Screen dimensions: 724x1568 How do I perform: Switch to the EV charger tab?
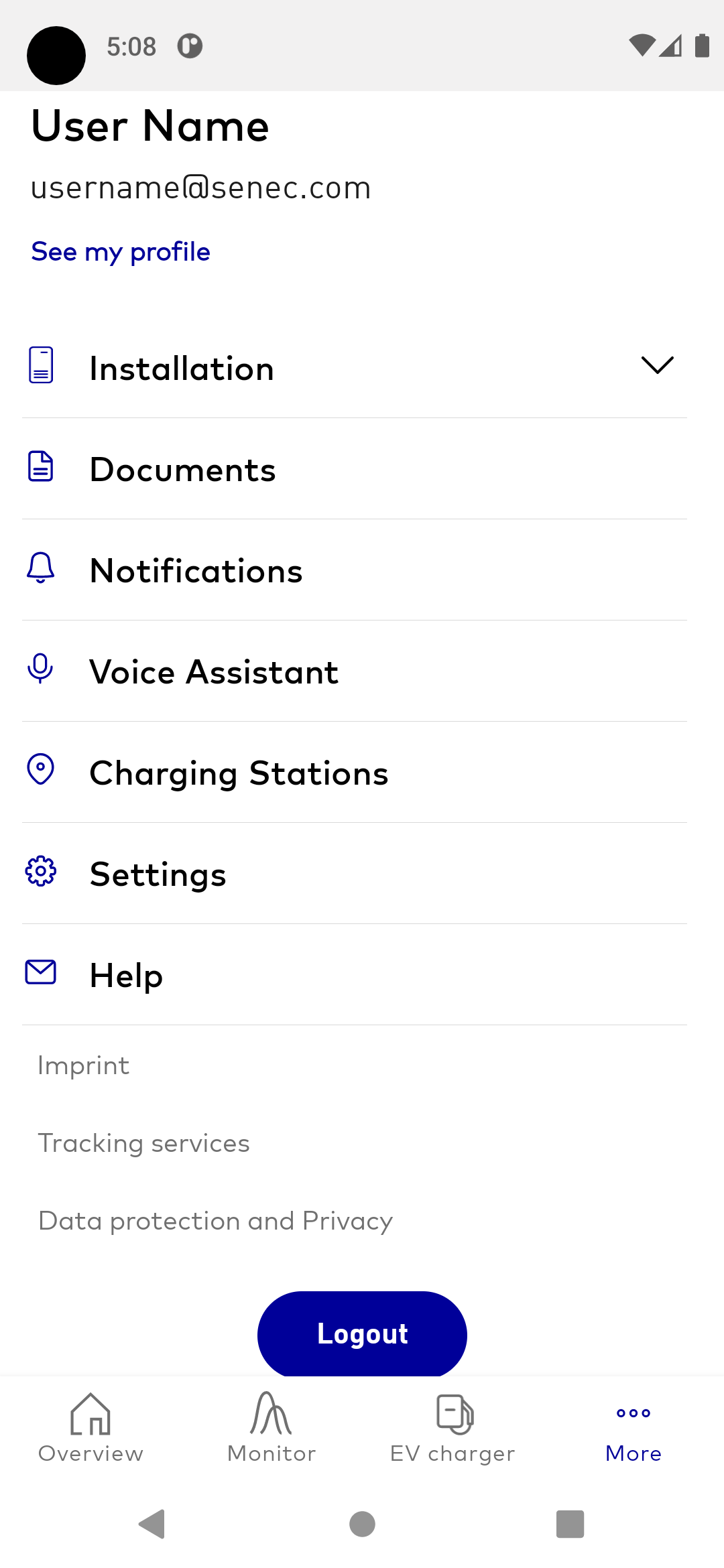pyautogui.click(x=452, y=1427)
